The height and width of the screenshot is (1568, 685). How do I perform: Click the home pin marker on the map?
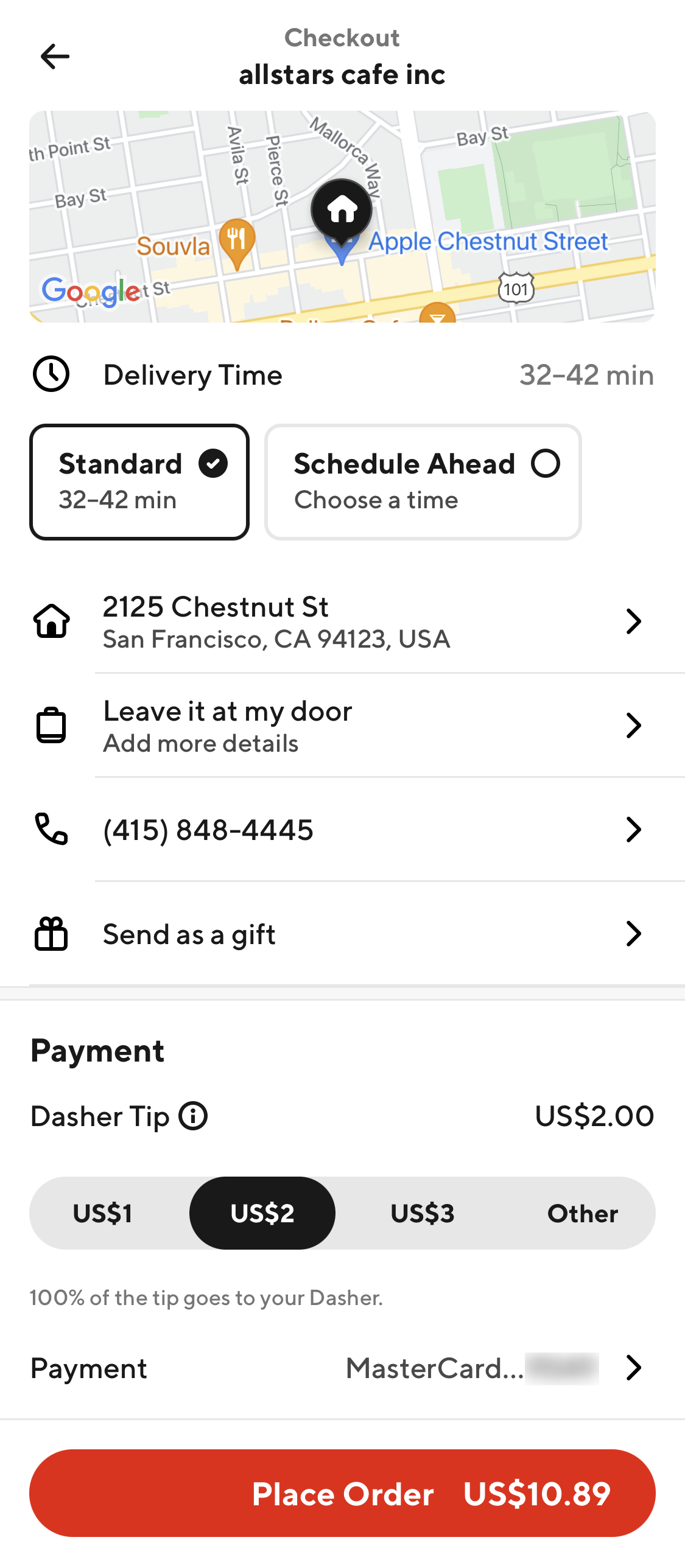click(x=341, y=209)
